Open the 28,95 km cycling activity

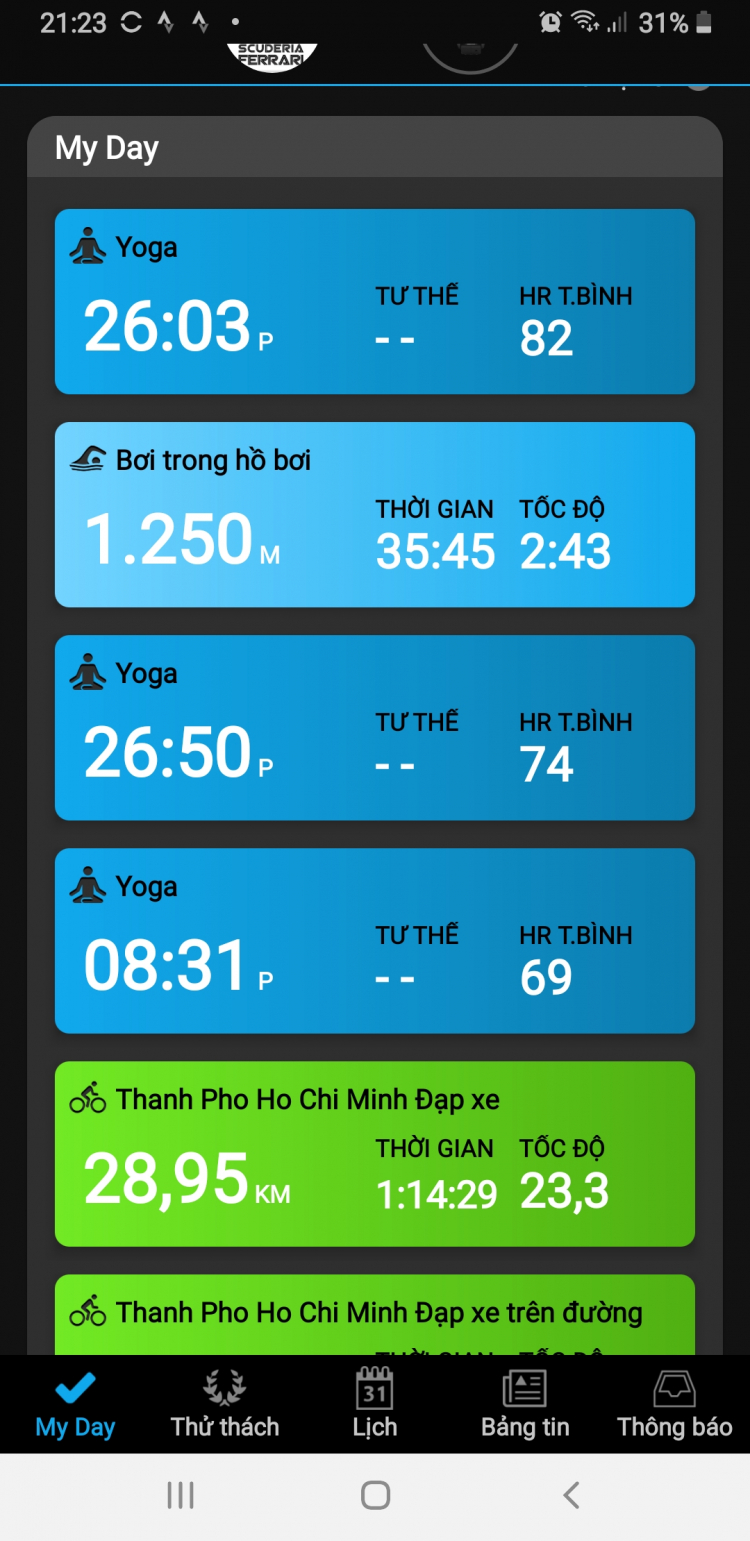(374, 1153)
